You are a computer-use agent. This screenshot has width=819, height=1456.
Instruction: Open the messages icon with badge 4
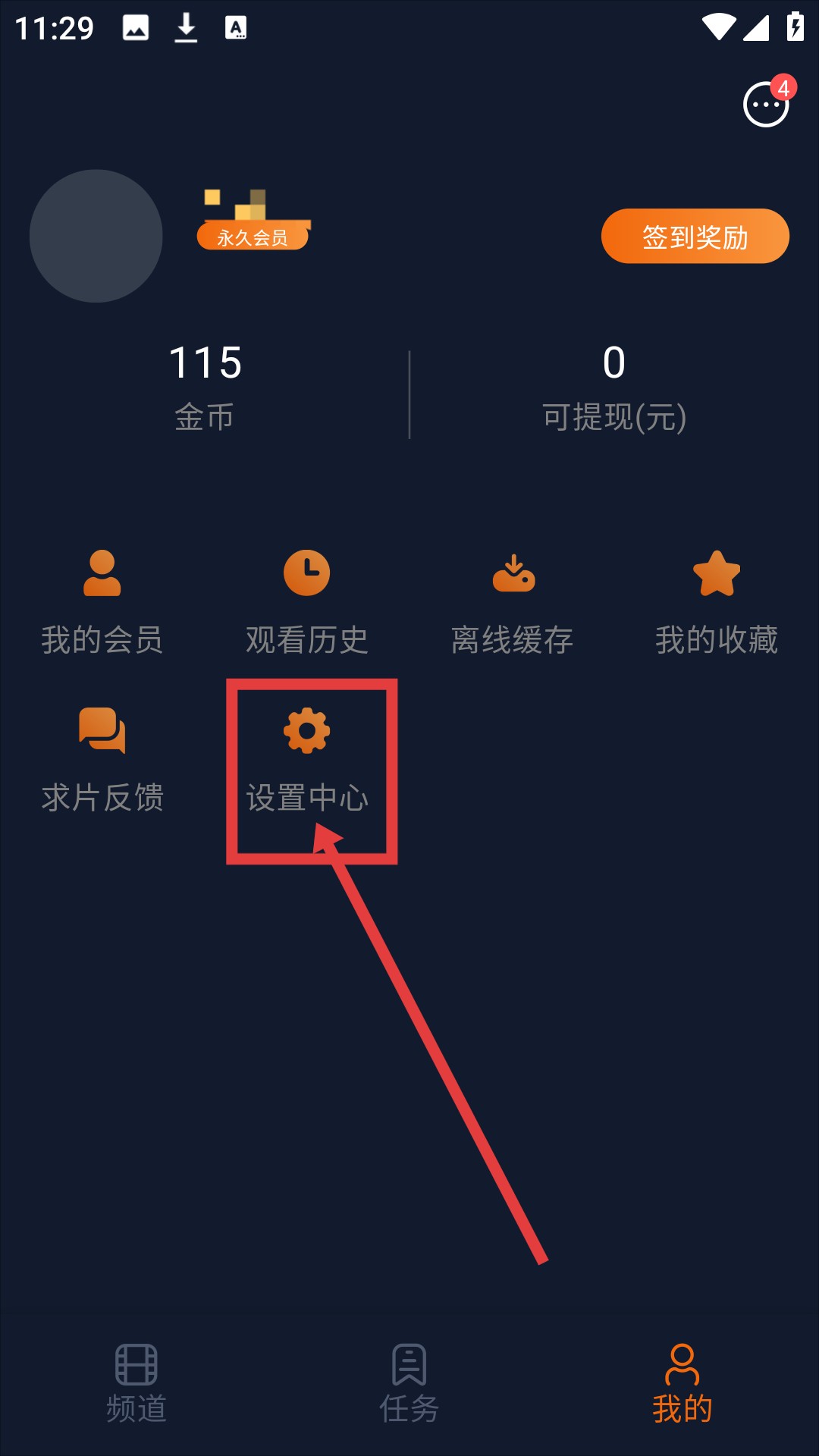[x=766, y=105]
